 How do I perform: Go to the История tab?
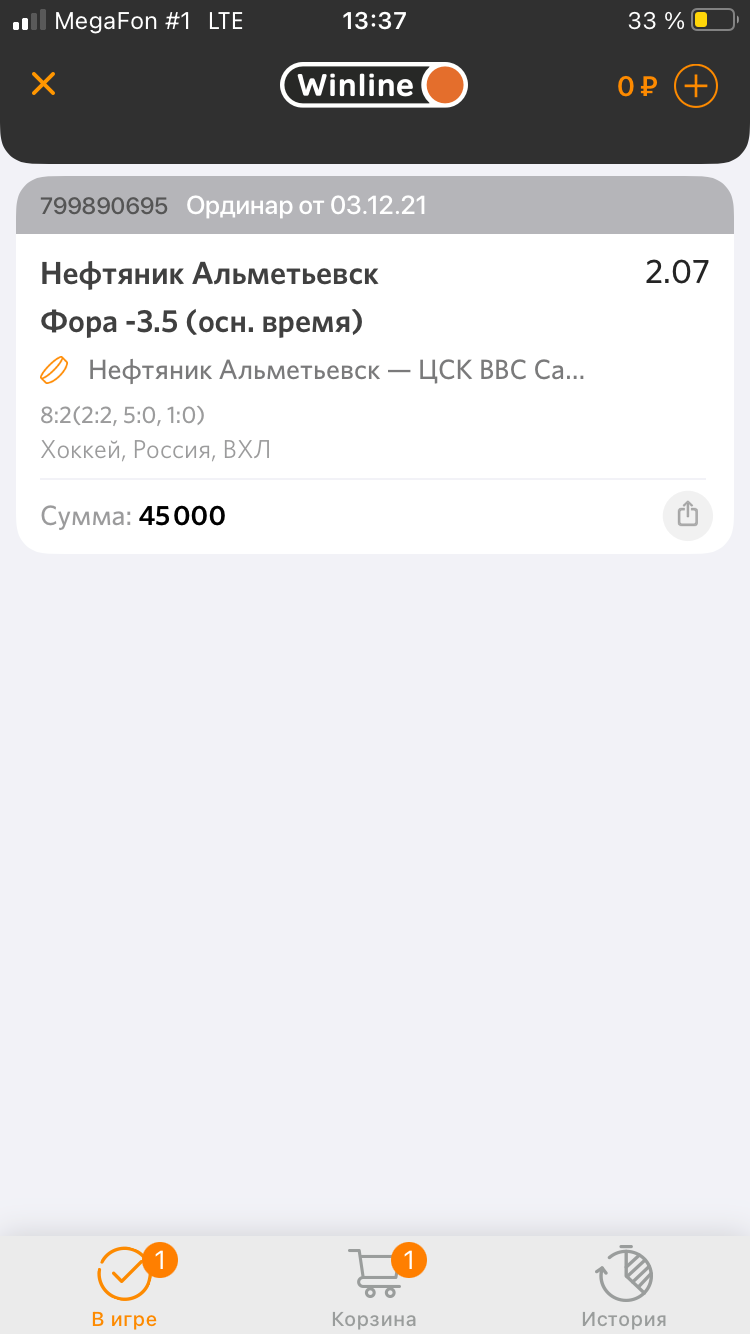[624, 1285]
